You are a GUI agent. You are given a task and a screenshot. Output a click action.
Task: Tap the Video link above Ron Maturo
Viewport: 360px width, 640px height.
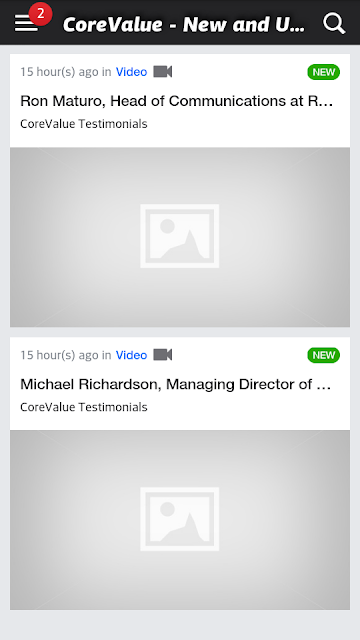click(131, 72)
